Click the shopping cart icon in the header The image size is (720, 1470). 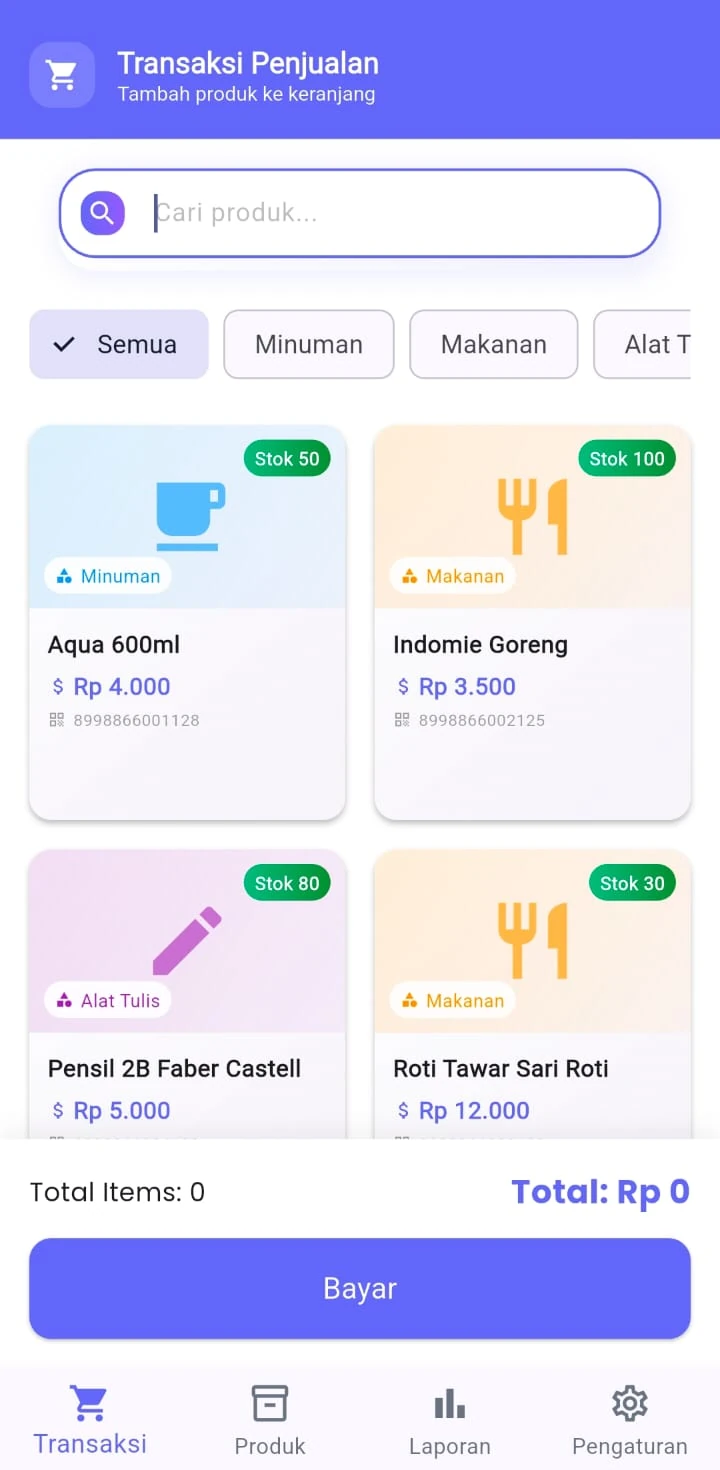pyautogui.click(x=61, y=74)
